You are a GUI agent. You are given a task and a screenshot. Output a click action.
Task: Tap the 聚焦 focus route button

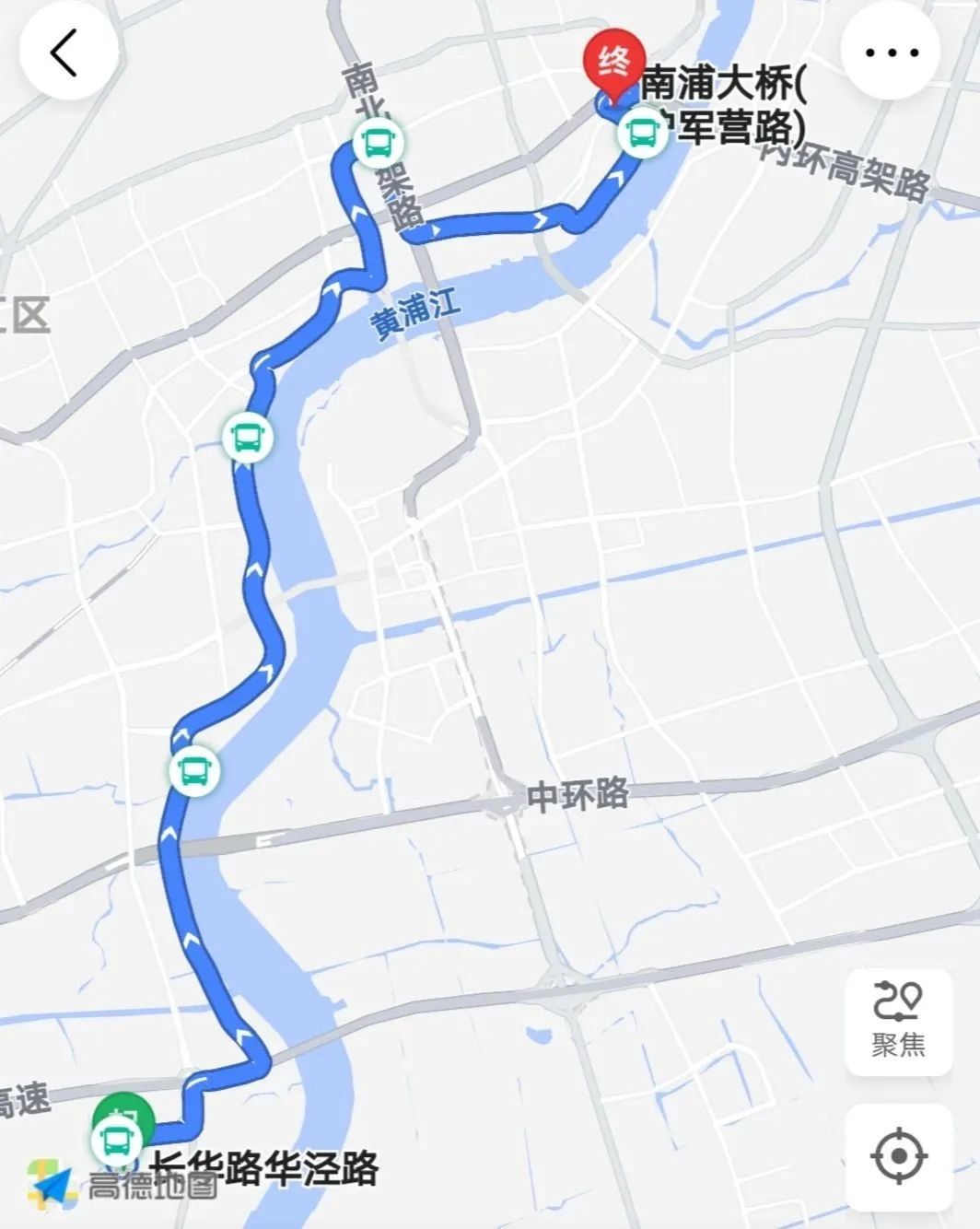(898, 1021)
